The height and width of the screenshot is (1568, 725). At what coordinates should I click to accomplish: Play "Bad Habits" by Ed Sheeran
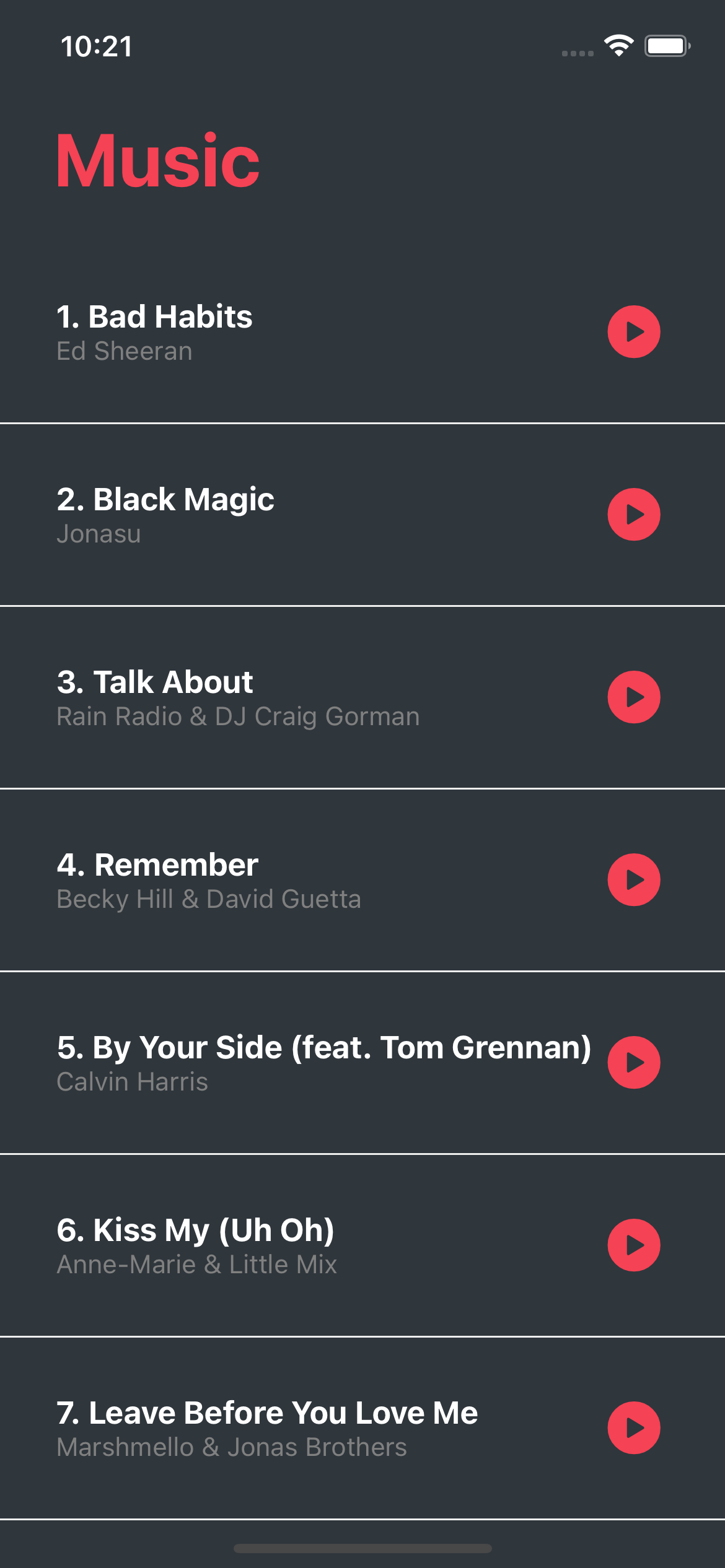[x=633, y=333]
